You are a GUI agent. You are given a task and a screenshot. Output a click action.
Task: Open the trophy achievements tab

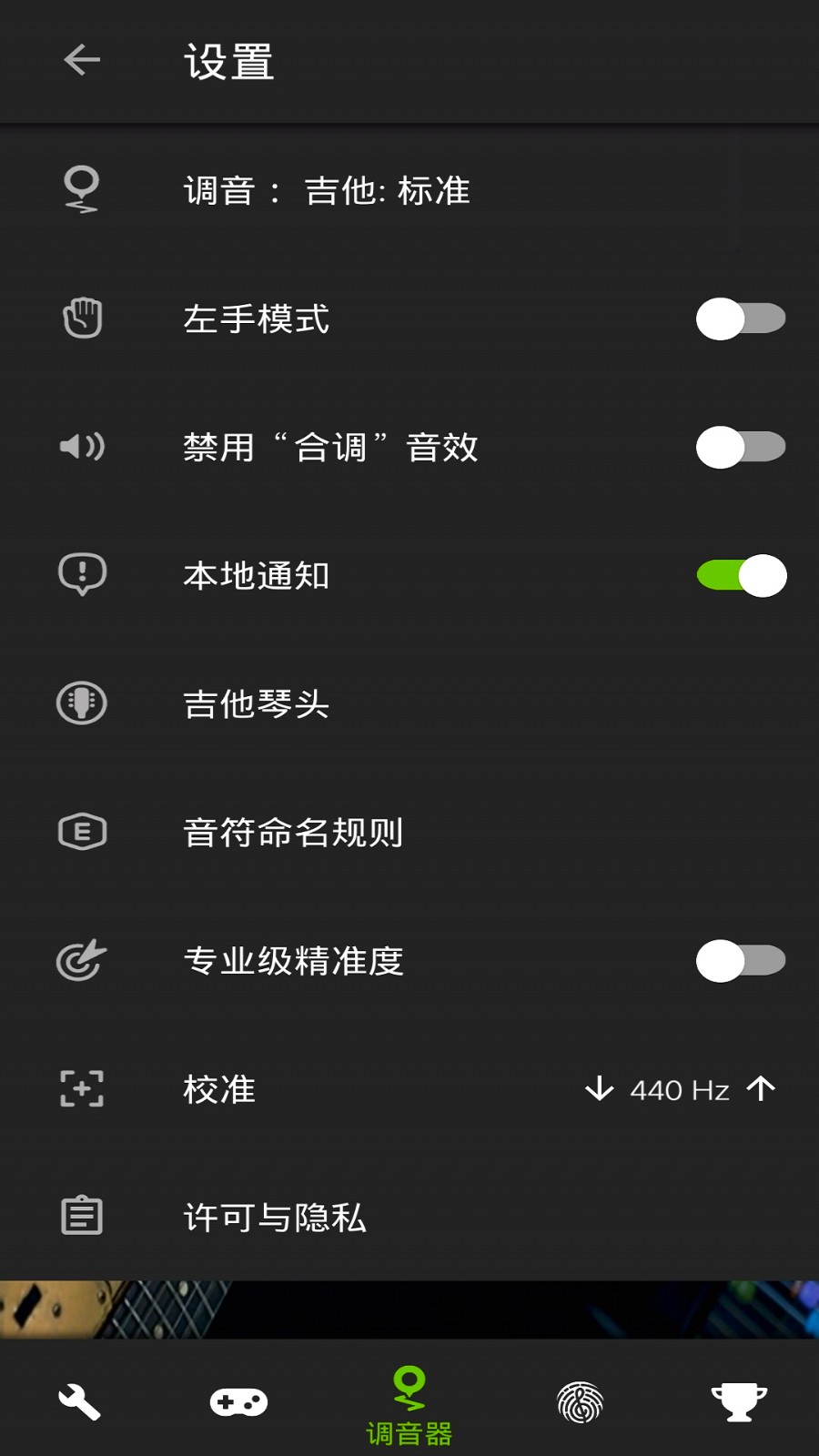click(739, 1402)
